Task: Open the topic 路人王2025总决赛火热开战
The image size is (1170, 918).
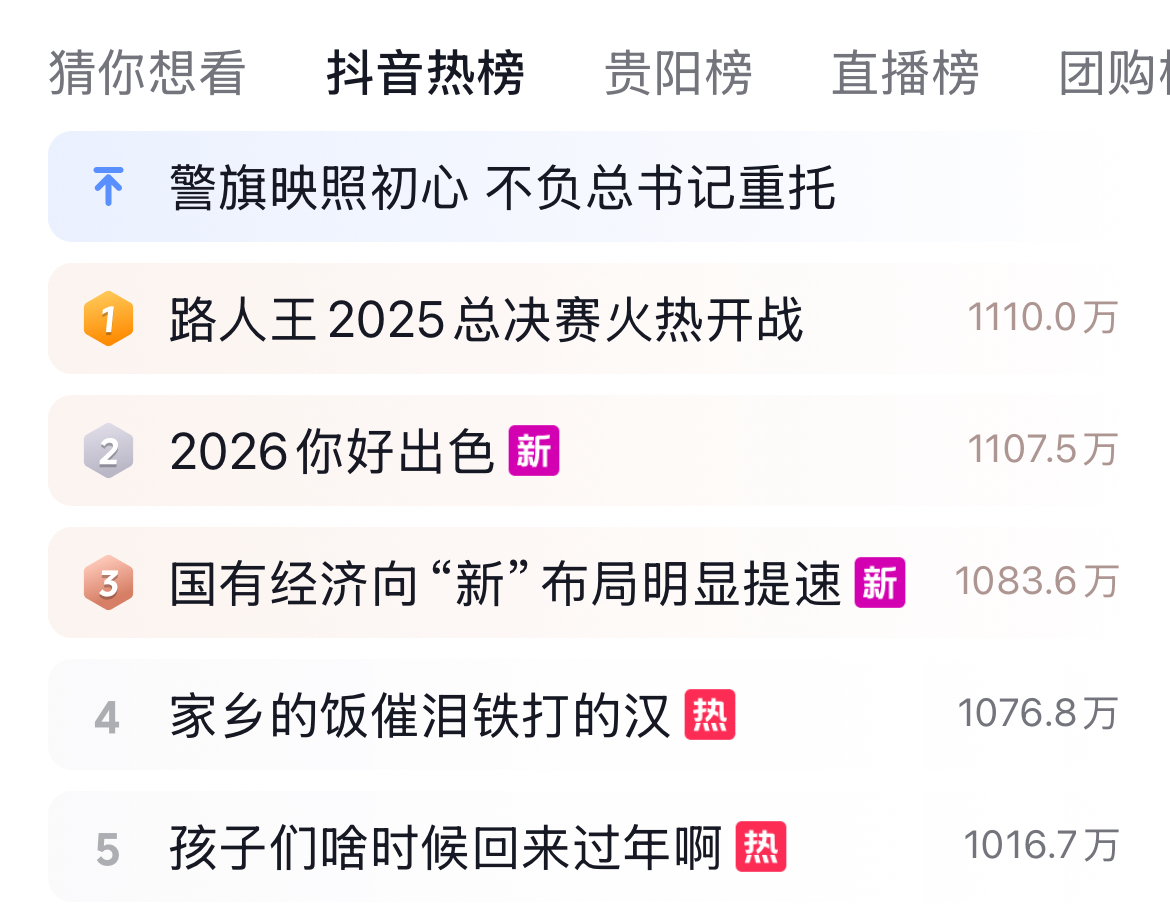Action: click(486, 320)
